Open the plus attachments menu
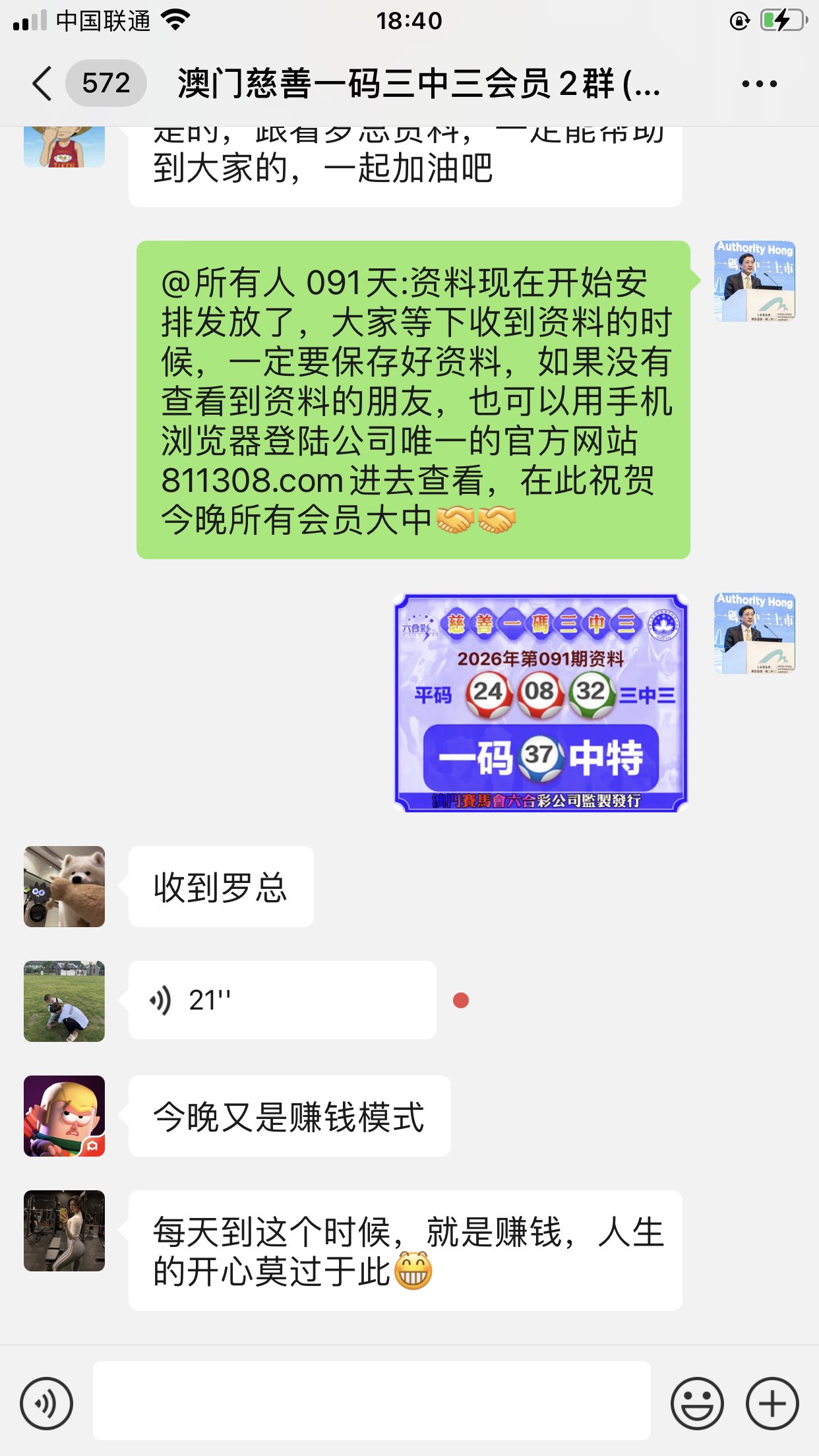This screenshot has height=1456, width=819. 772,1403
